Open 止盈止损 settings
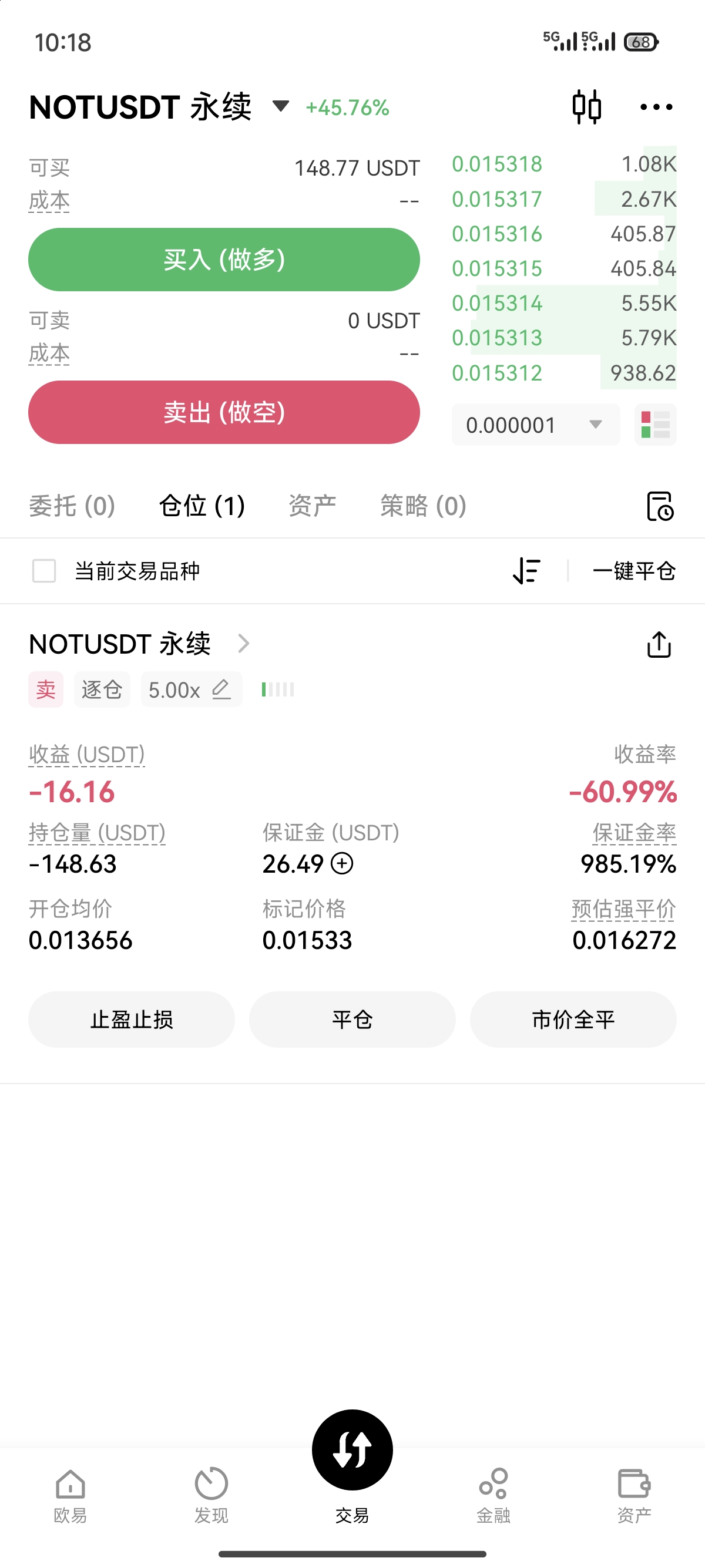 [x=132, y=1019]
